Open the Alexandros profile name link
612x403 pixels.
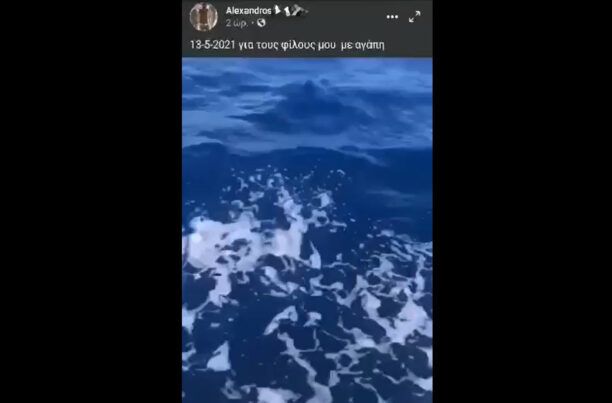tap(248, 10)
